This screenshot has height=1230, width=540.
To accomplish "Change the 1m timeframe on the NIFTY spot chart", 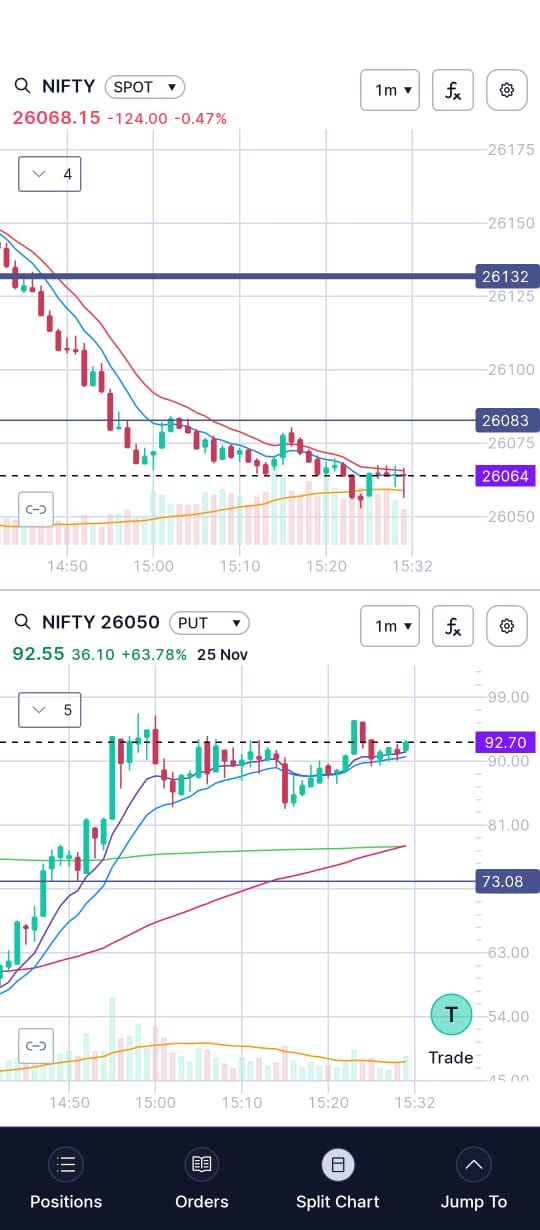I will click(x=389, y=90).
